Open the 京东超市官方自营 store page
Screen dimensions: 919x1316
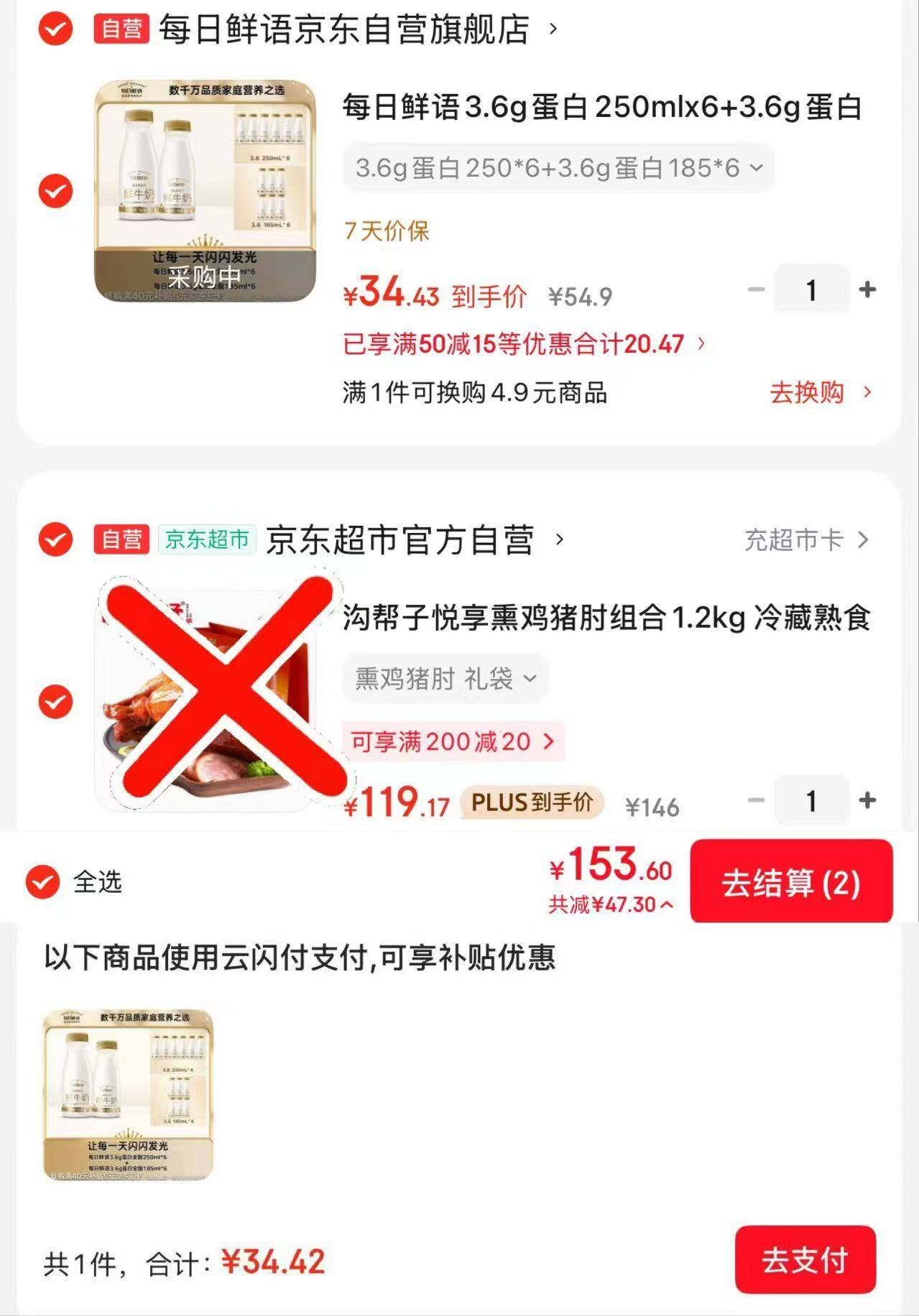click(400, 540)
